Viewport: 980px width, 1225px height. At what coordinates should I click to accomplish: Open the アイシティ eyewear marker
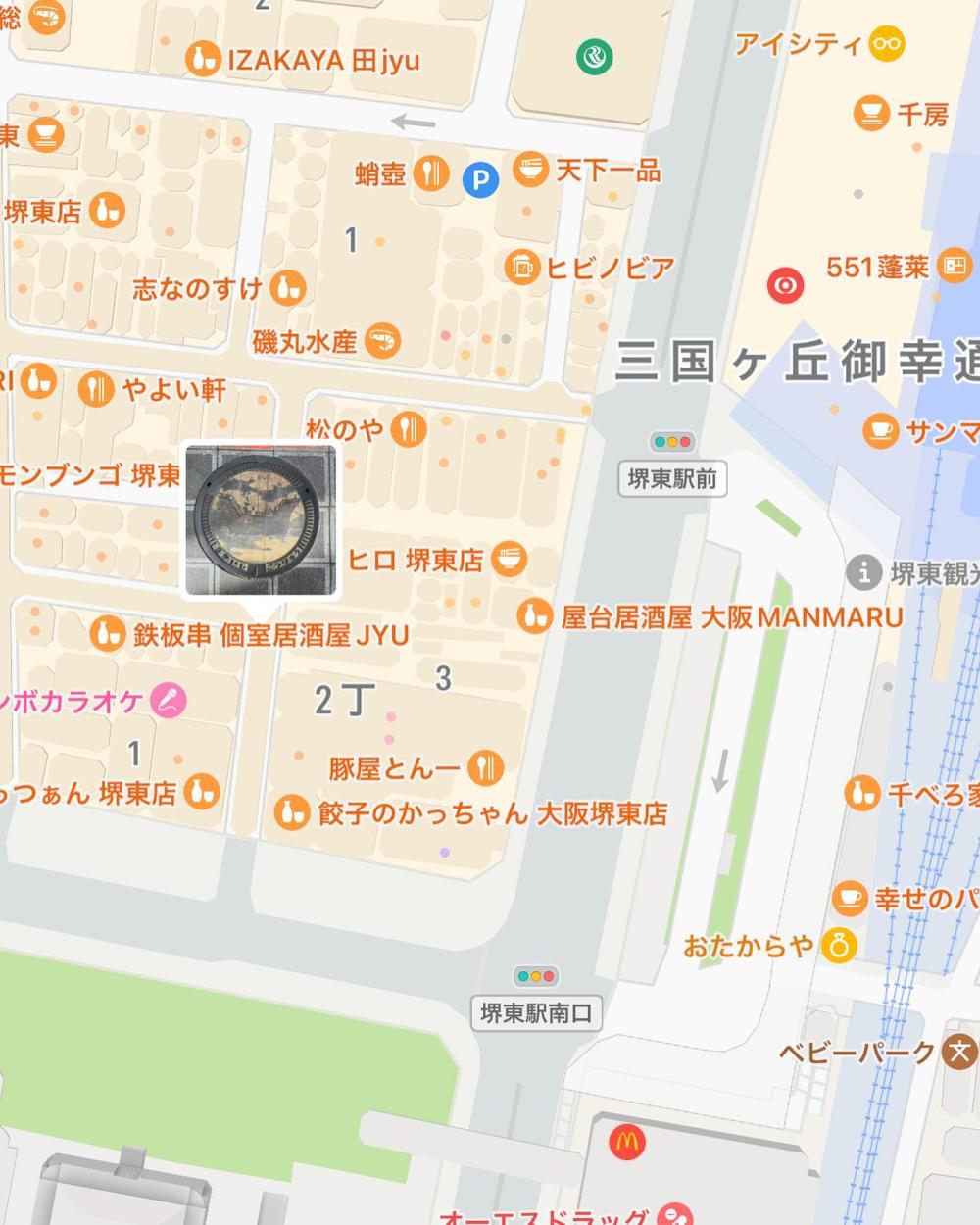[888, 43]
